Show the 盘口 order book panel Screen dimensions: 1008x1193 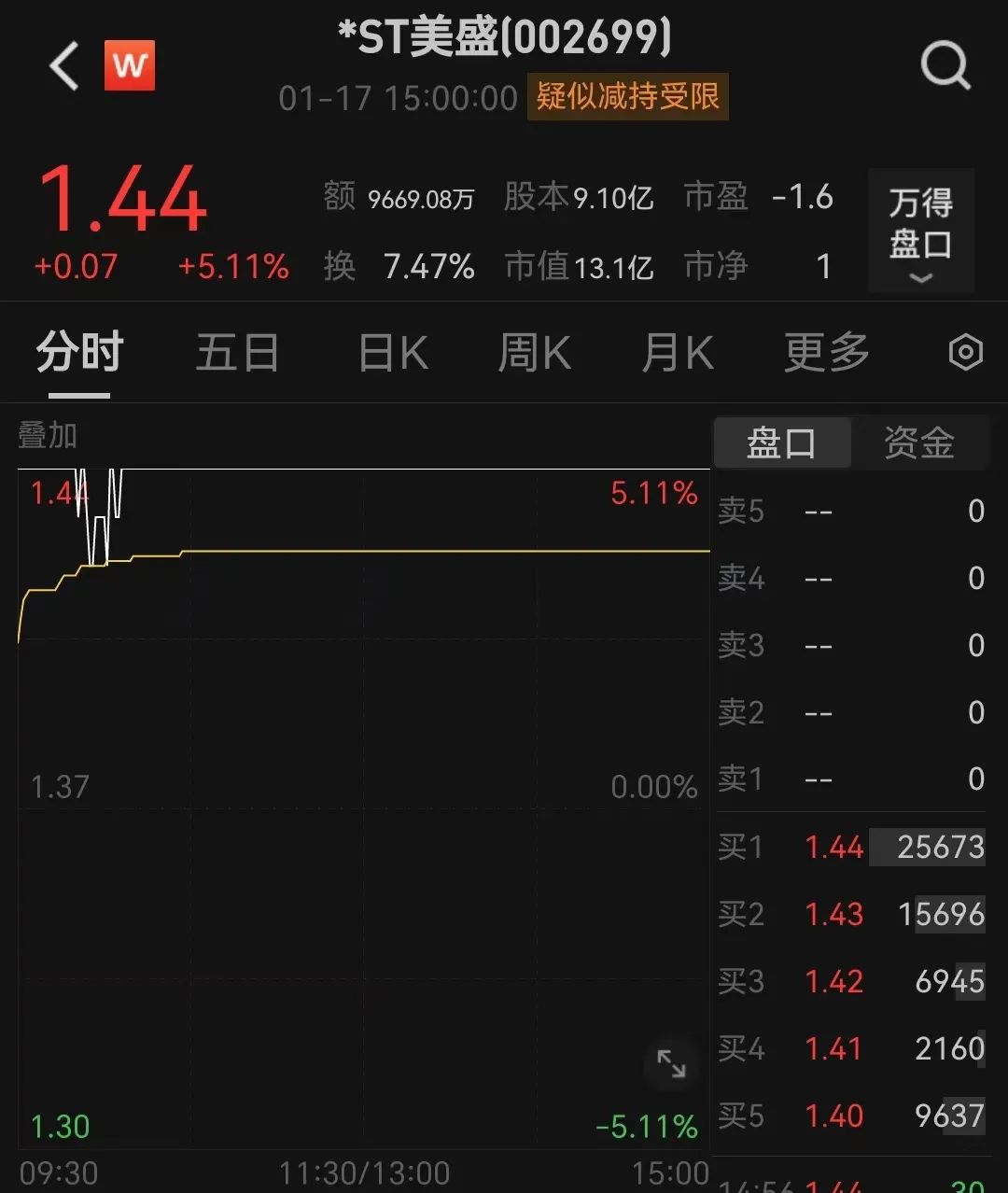pyautogui.click(x=782, y=442)
